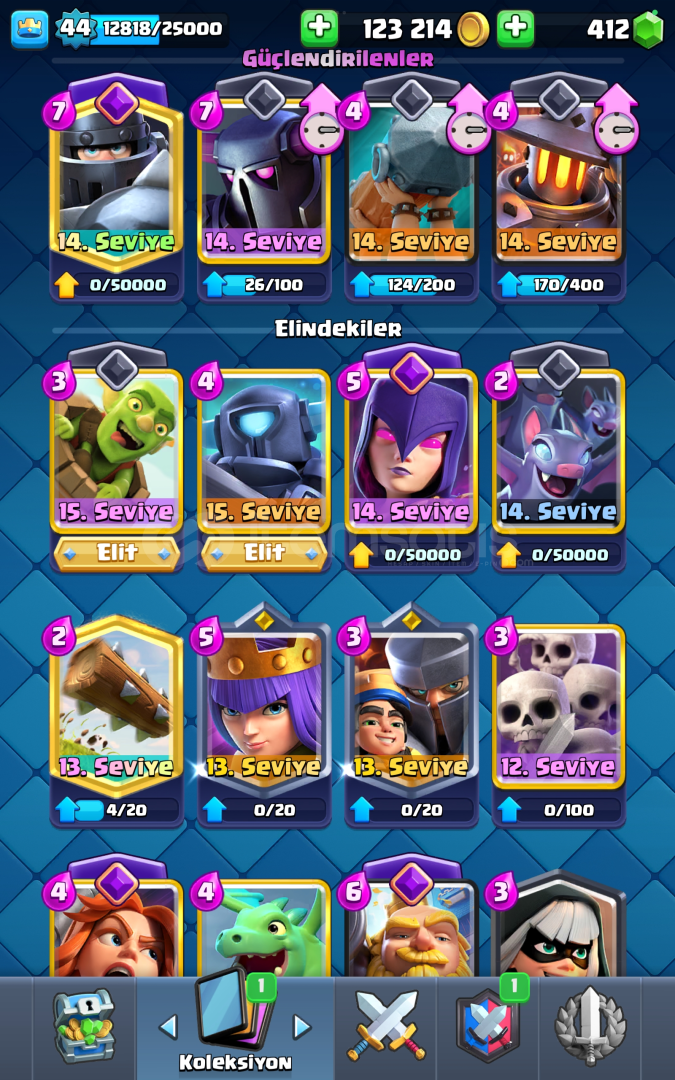
Task: Open the Goblin card with Elit label
Action: (116, 458)
